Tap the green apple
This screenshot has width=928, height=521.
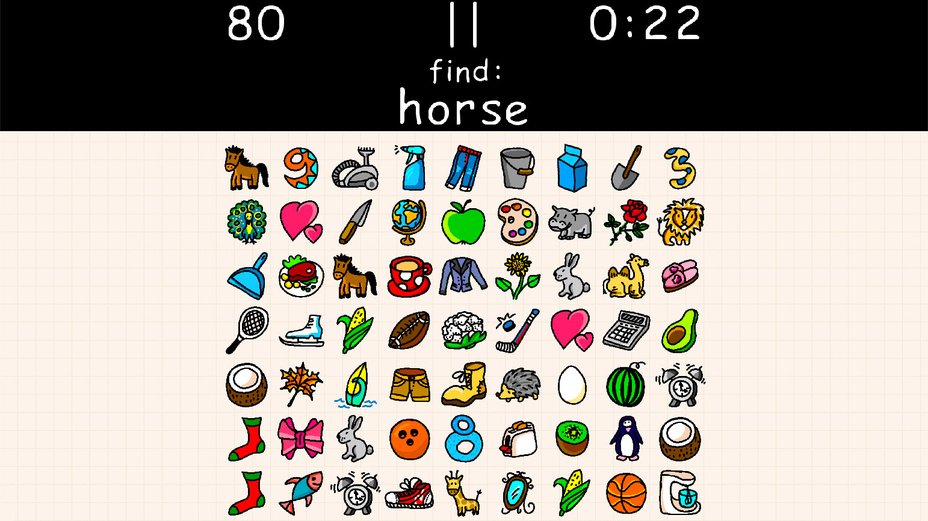pyautogui.click(x=463, y=222)
